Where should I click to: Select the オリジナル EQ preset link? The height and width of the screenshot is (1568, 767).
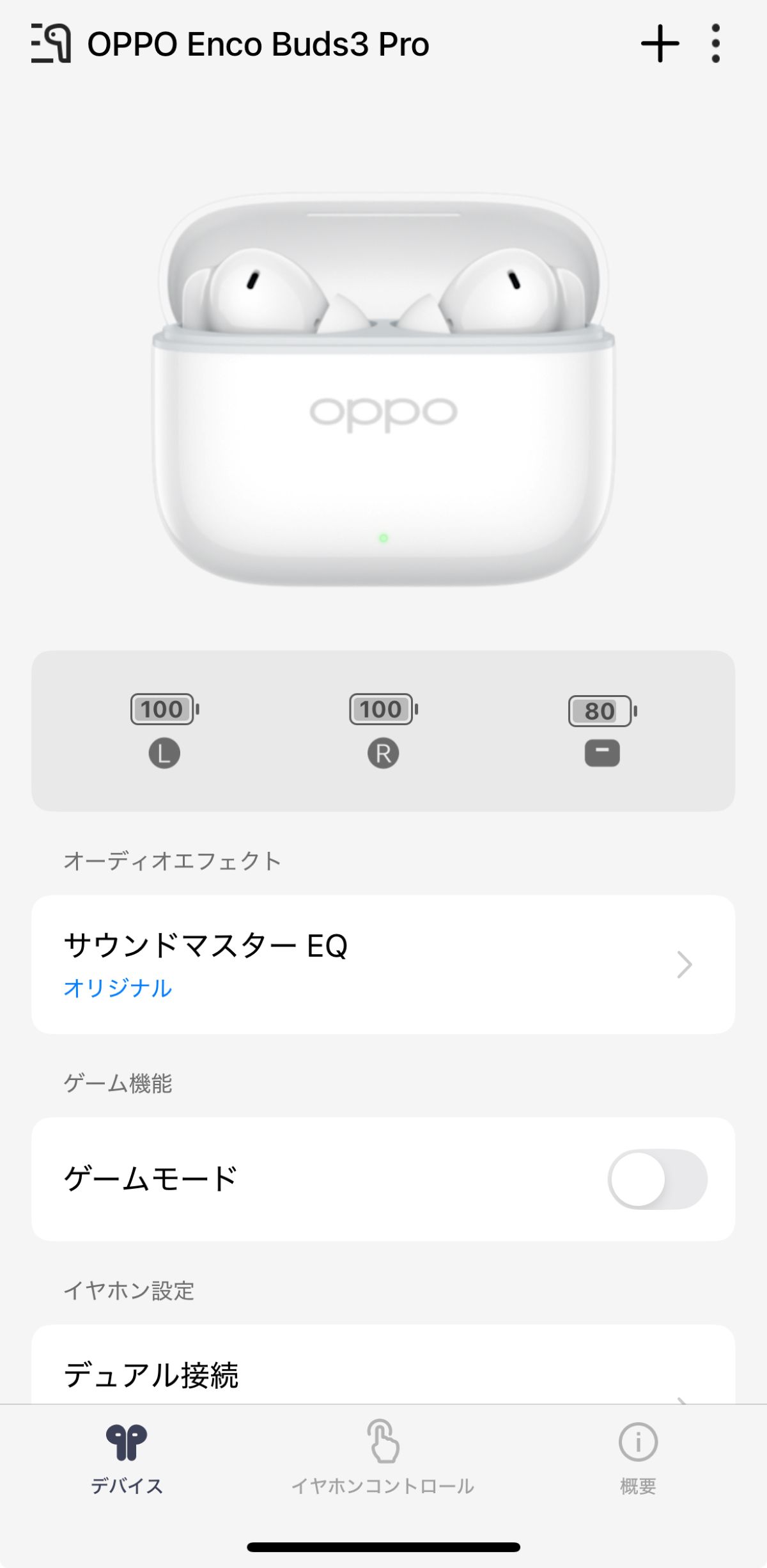click(116, 988)
